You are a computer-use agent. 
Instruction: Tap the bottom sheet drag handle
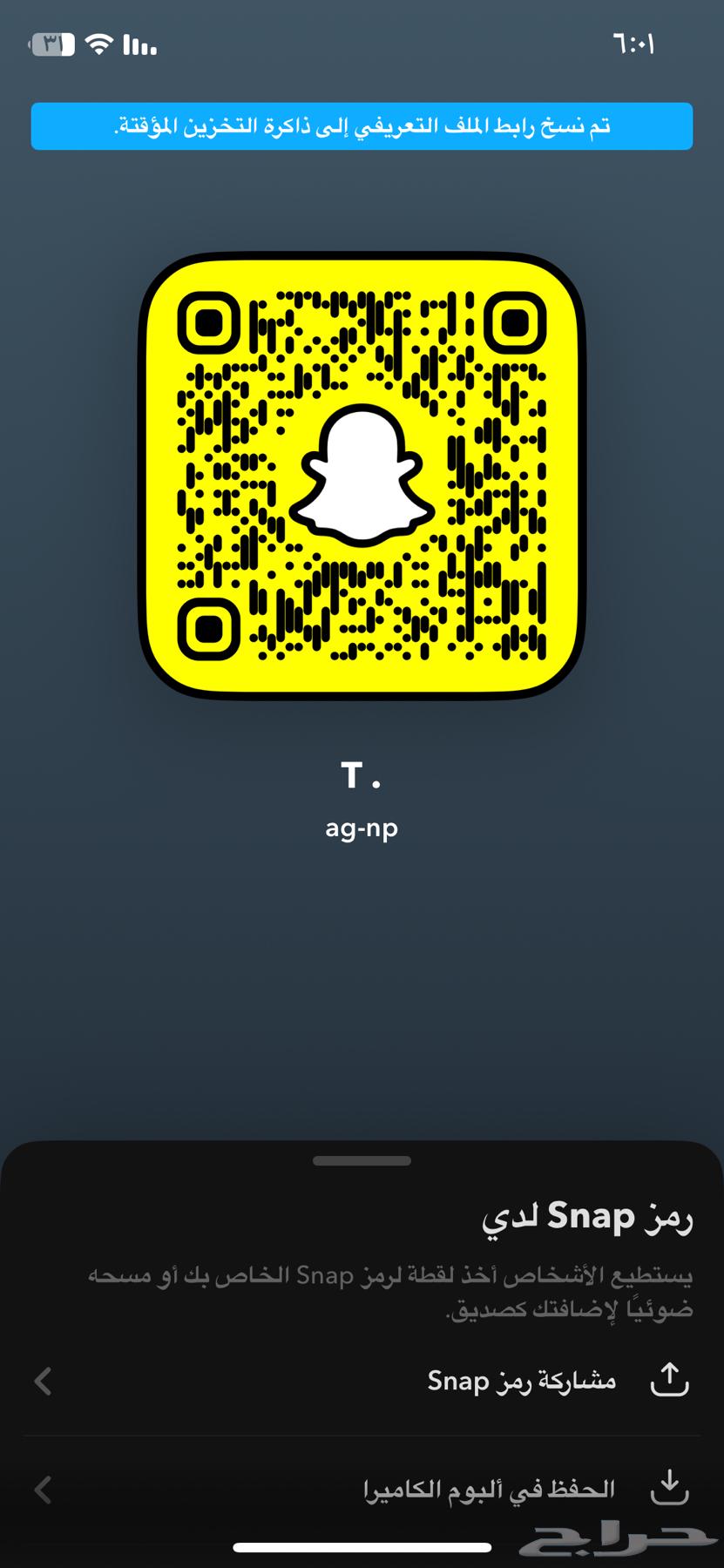(x=362, y=1160)
